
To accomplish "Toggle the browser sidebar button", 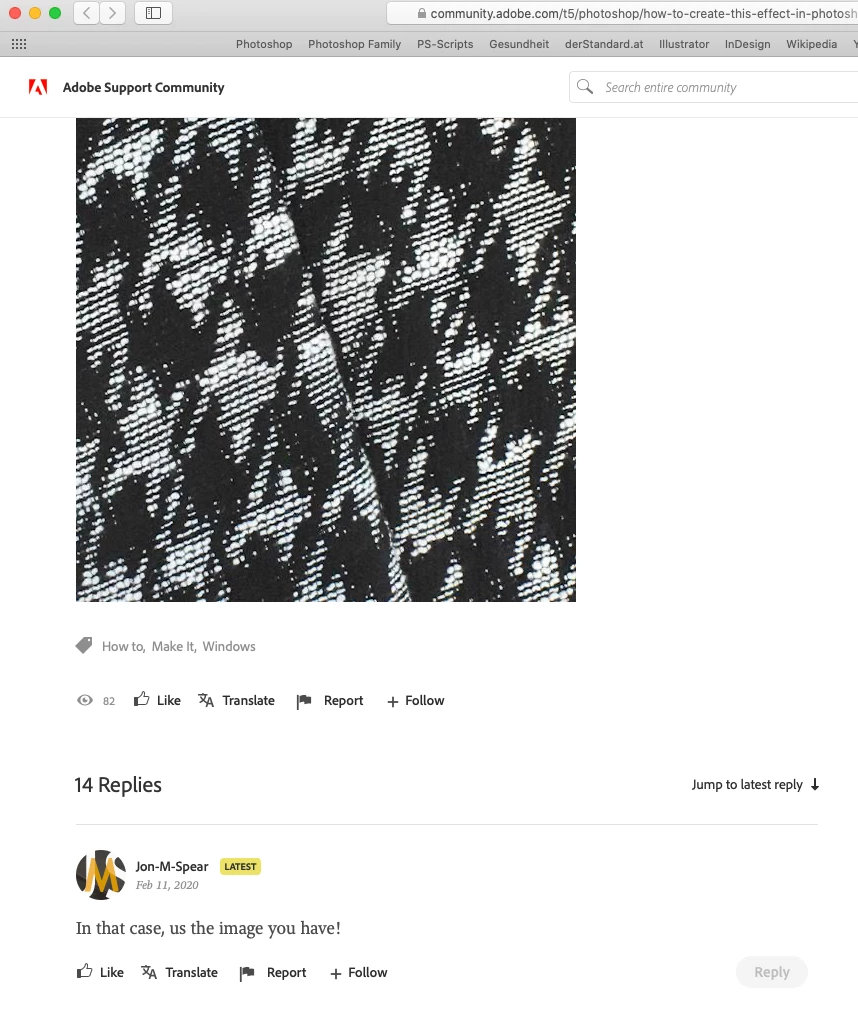I will [153, 13].
